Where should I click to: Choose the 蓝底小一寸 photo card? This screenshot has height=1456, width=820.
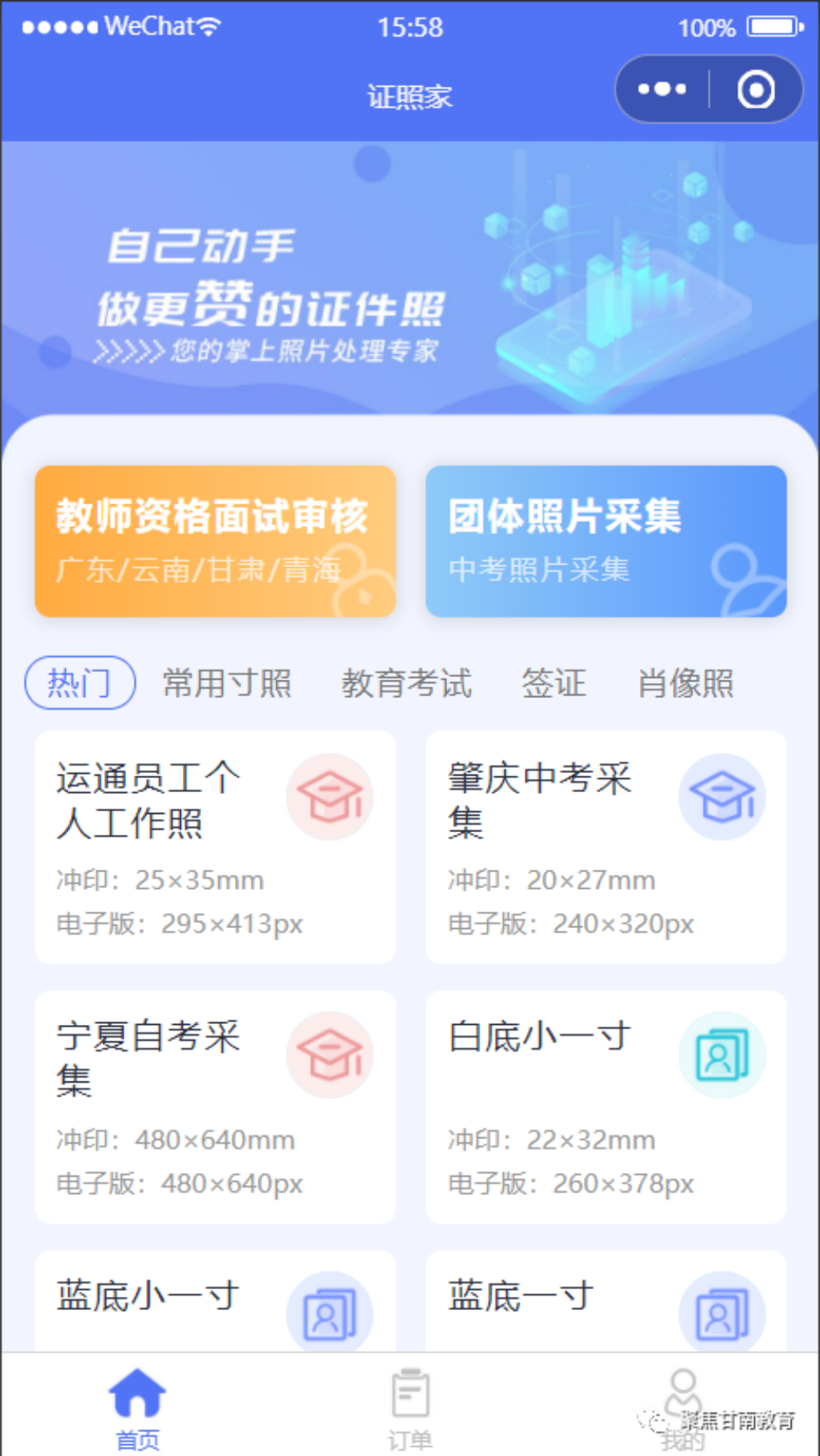coord(215,1301)
